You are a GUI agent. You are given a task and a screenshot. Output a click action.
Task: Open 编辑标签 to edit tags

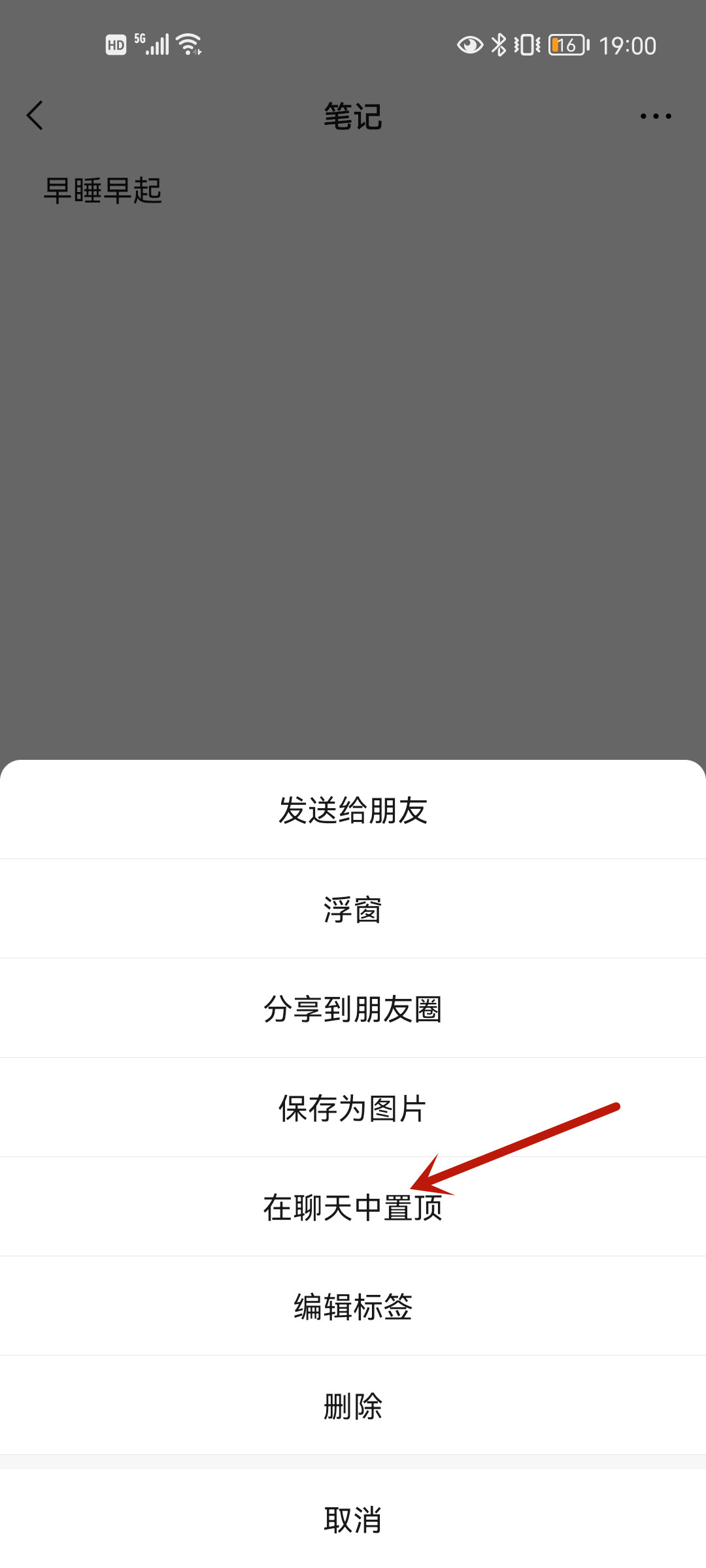[x=353, y=1307]
